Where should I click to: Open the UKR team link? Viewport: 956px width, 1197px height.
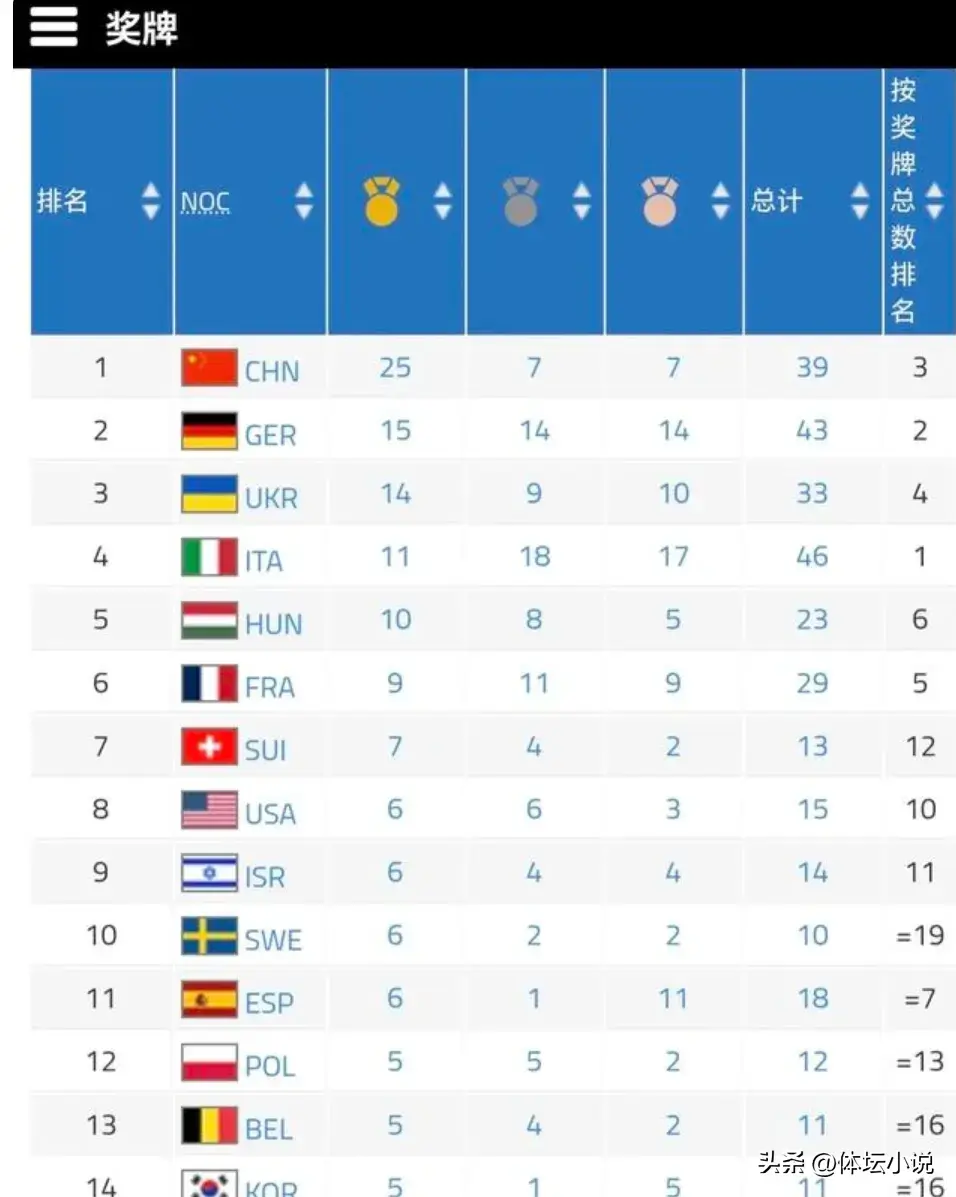click(x=271, y=498)
